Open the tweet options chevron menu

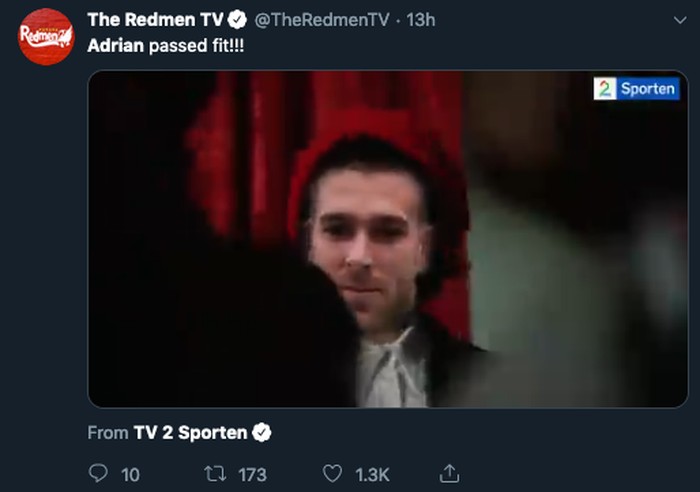click(x=681, y=20)
